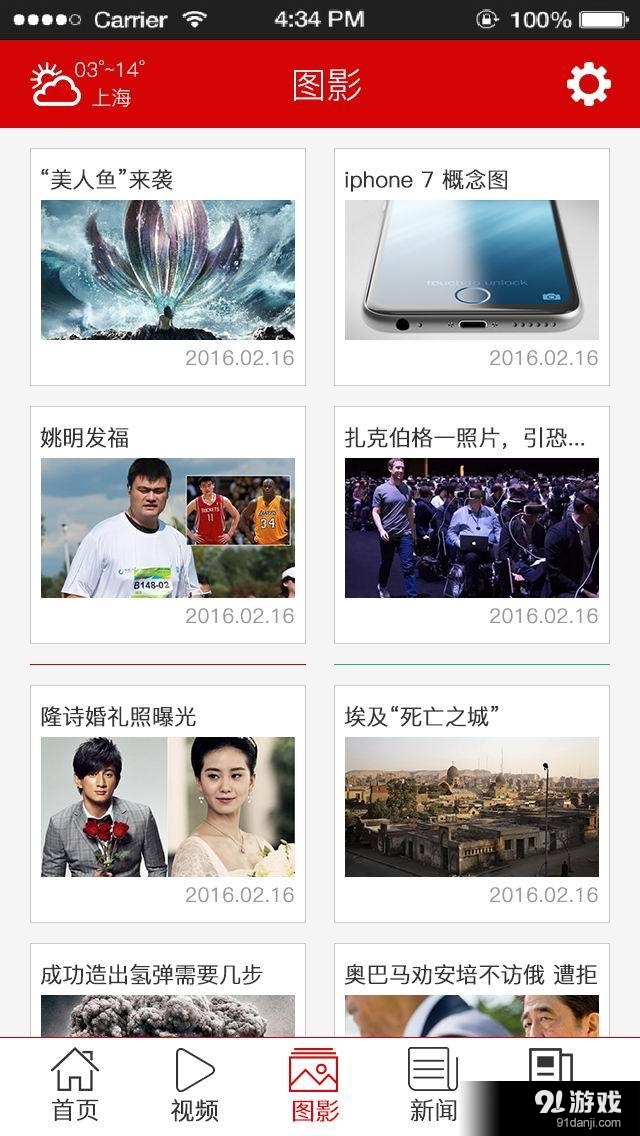Open the settings gear icon

[x=588, y=85]
